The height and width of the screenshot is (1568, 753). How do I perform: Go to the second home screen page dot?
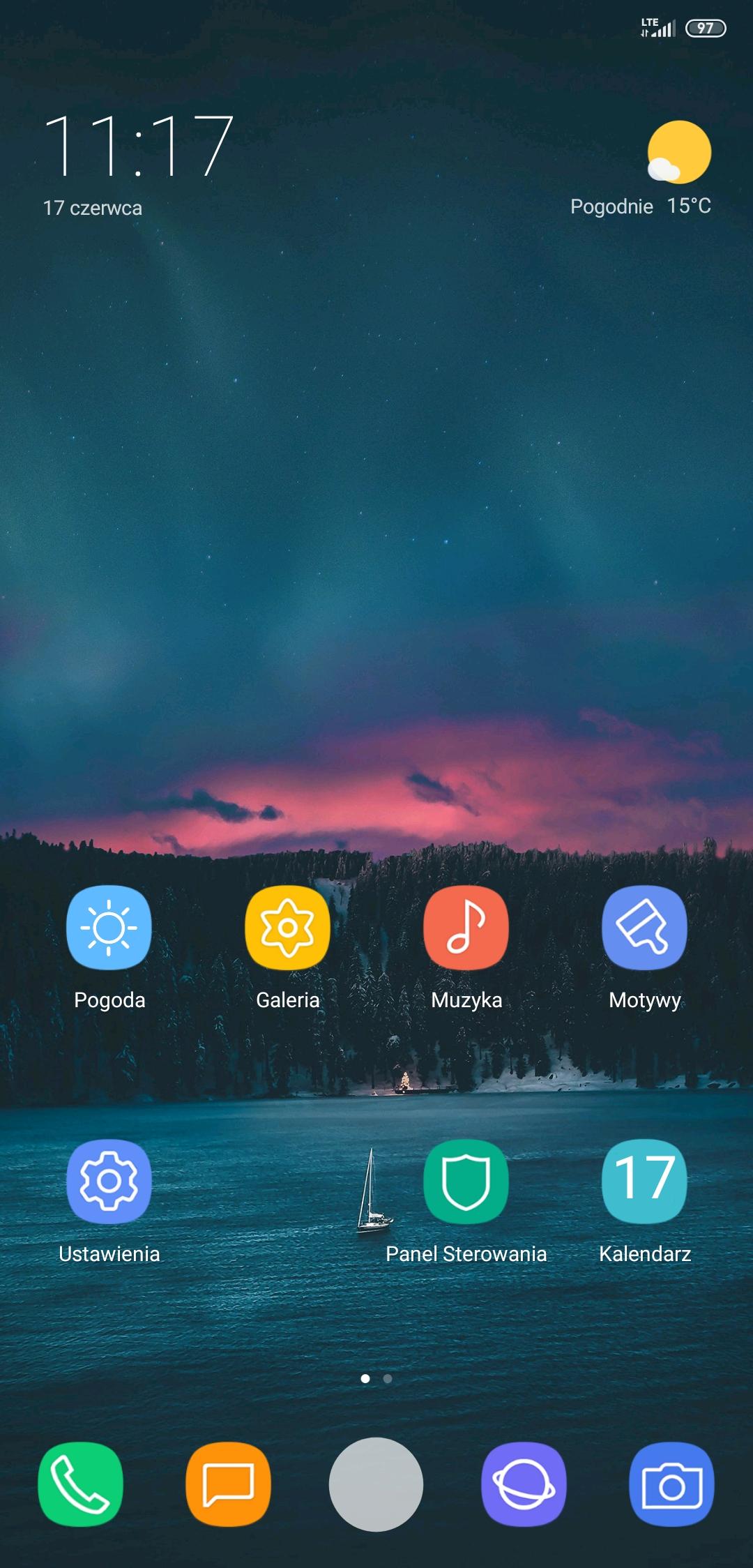point(388,1378)
